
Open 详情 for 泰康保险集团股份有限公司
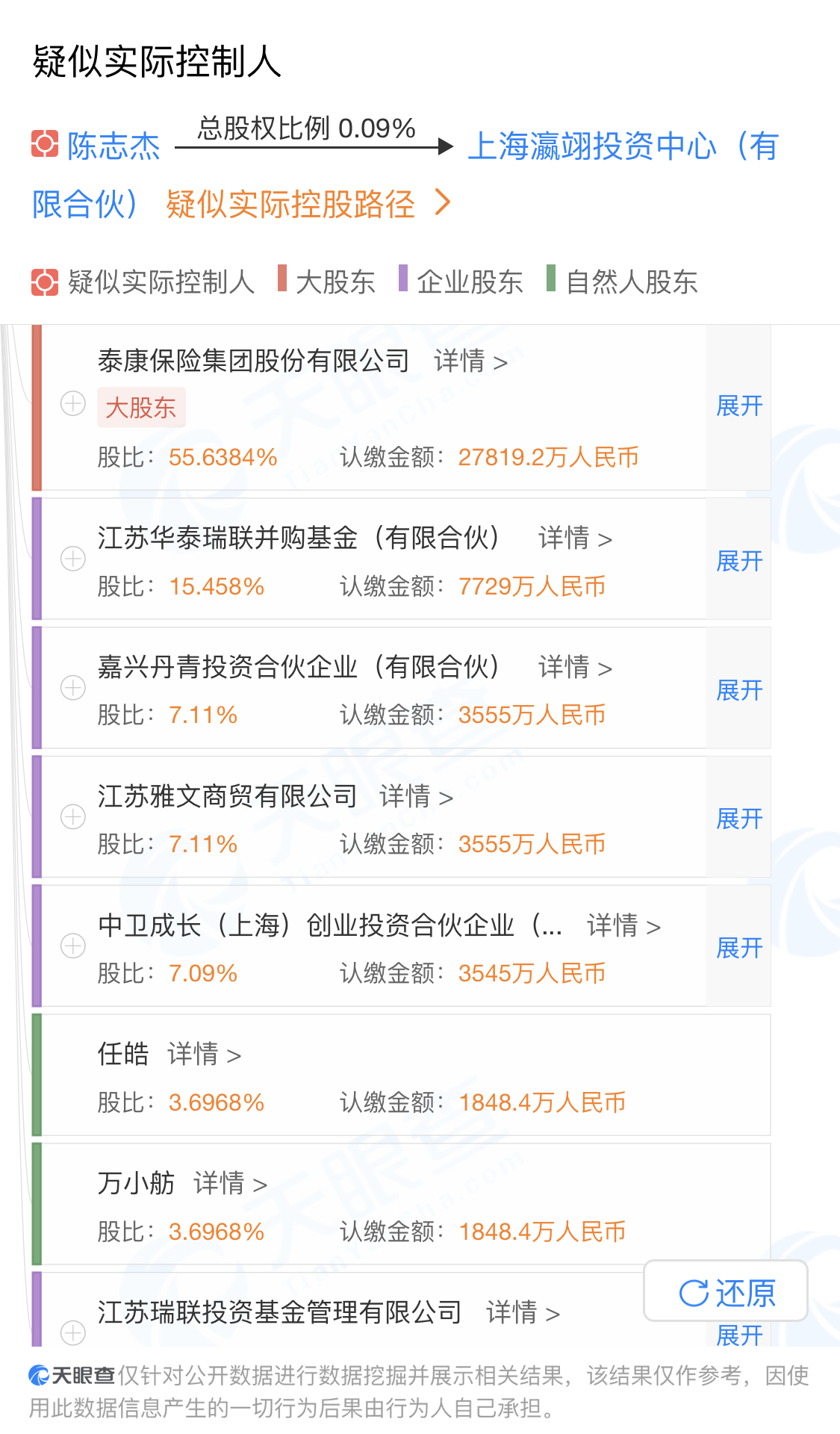470,361
